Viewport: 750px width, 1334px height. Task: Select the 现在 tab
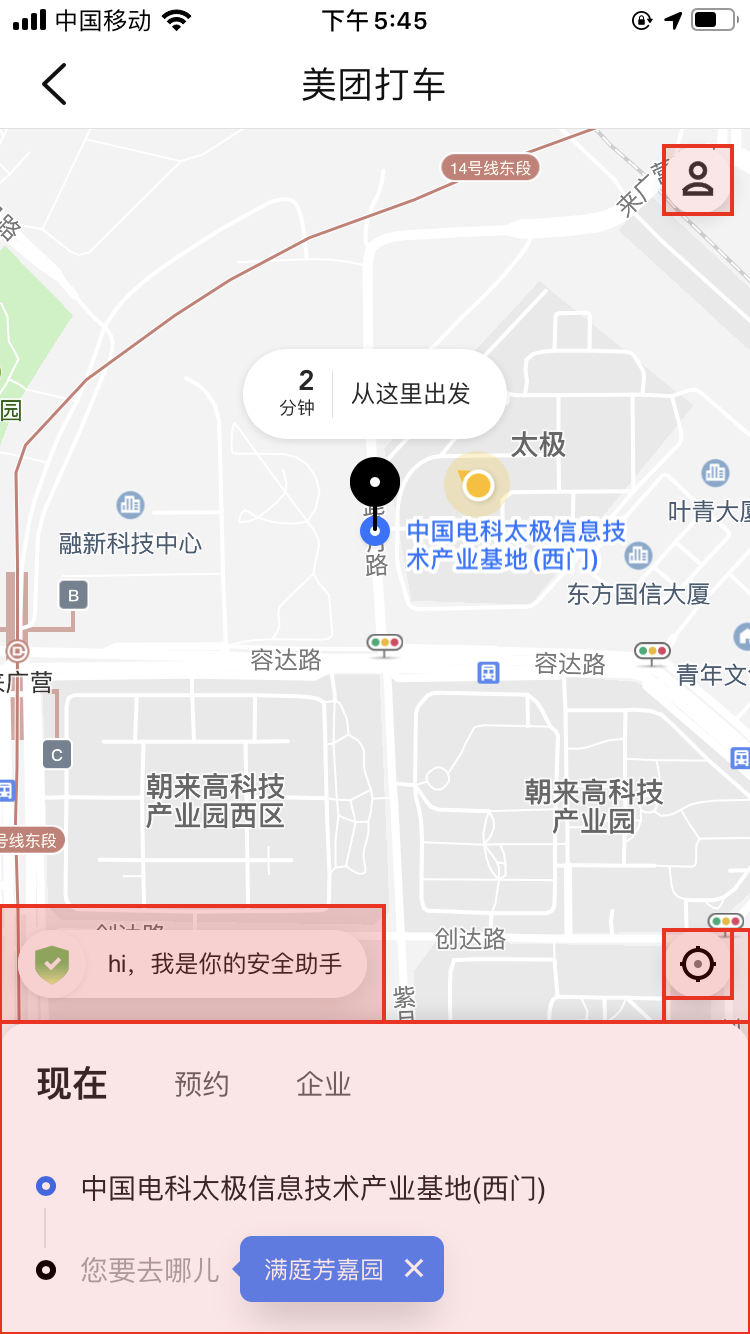tap(72, 1084)
